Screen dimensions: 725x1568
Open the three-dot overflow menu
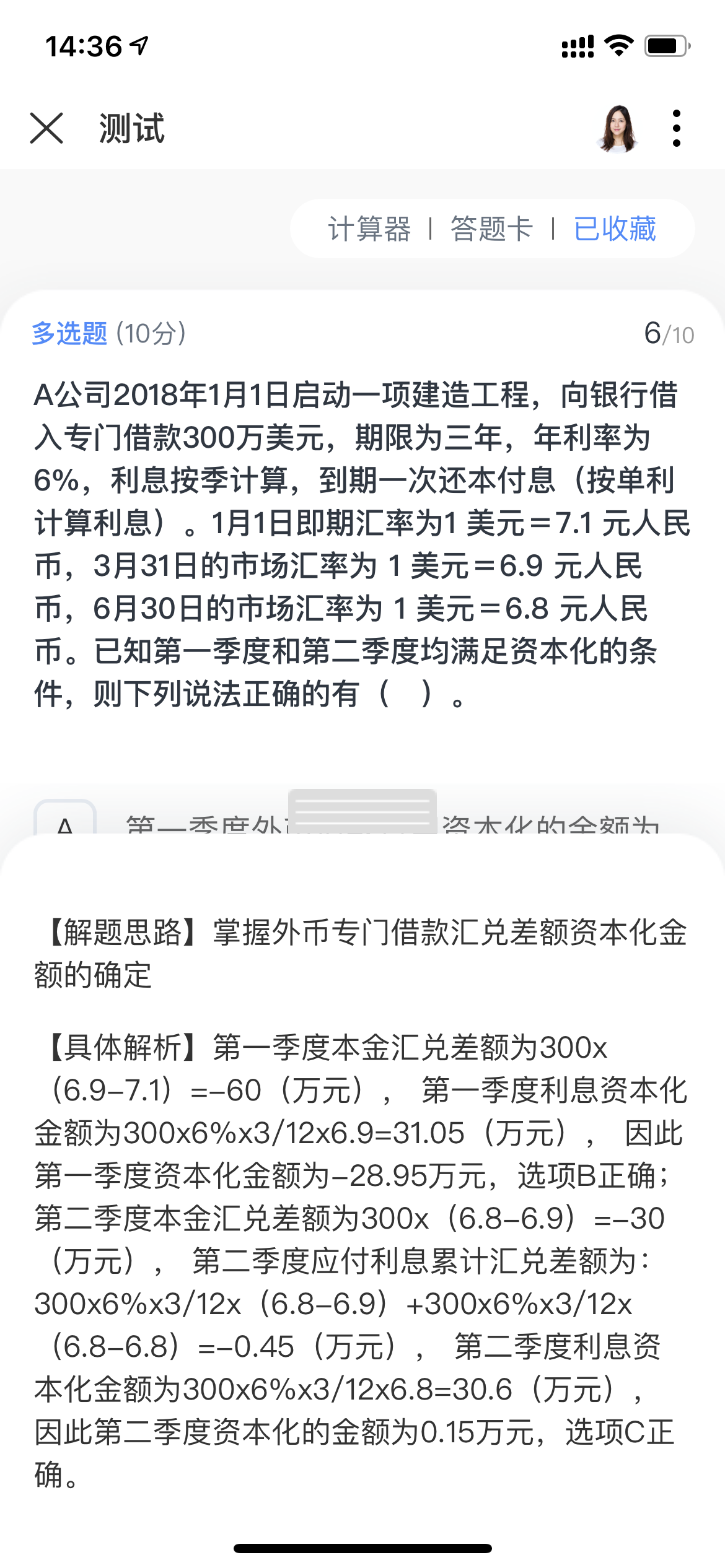point(676,128)
